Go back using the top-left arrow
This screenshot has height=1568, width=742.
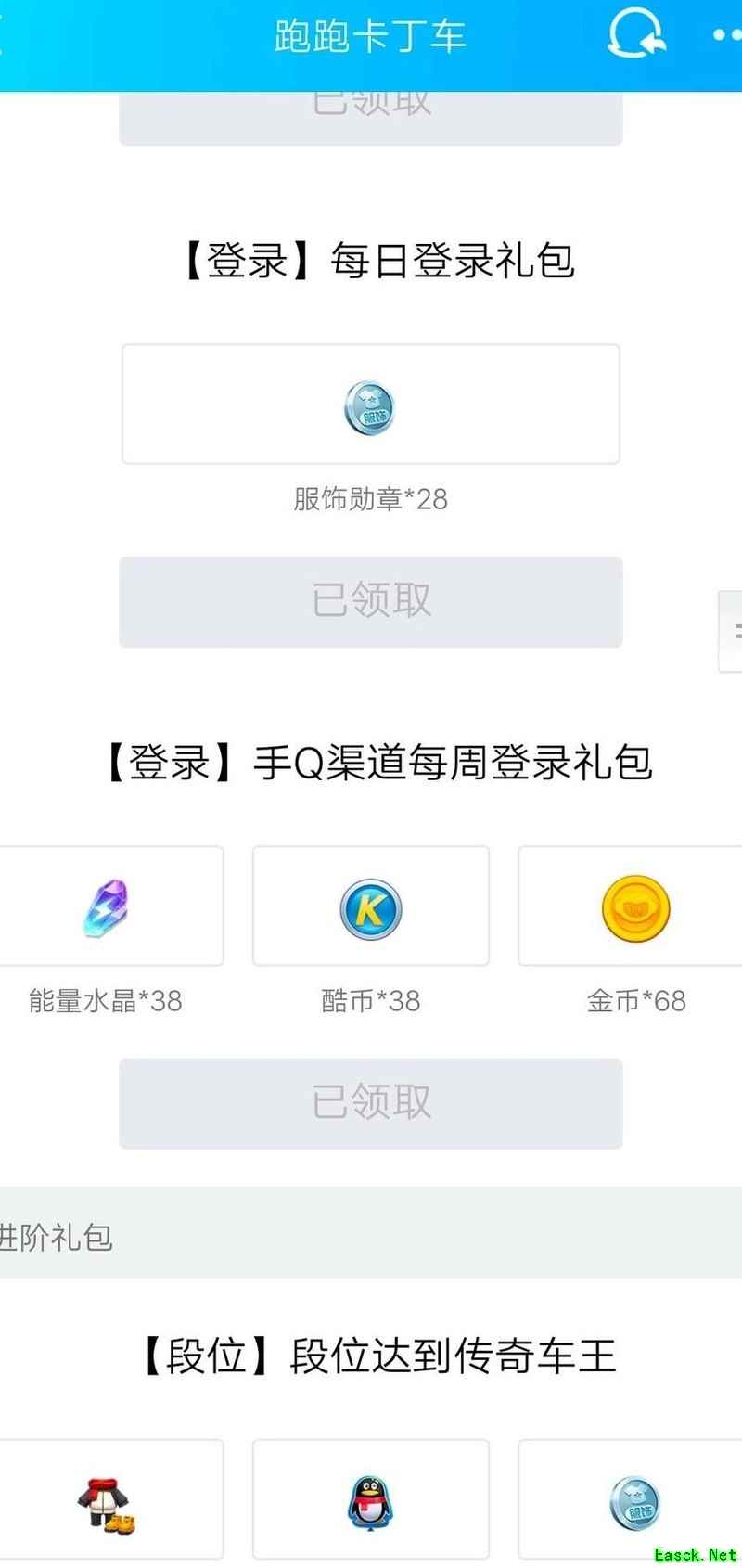click(x=6, y=37)
